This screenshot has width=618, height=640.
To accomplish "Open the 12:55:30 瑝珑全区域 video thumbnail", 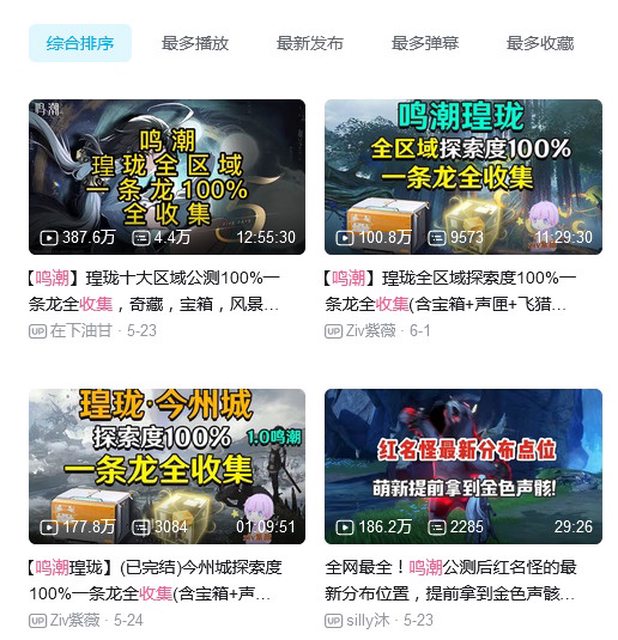I will 167,177.
